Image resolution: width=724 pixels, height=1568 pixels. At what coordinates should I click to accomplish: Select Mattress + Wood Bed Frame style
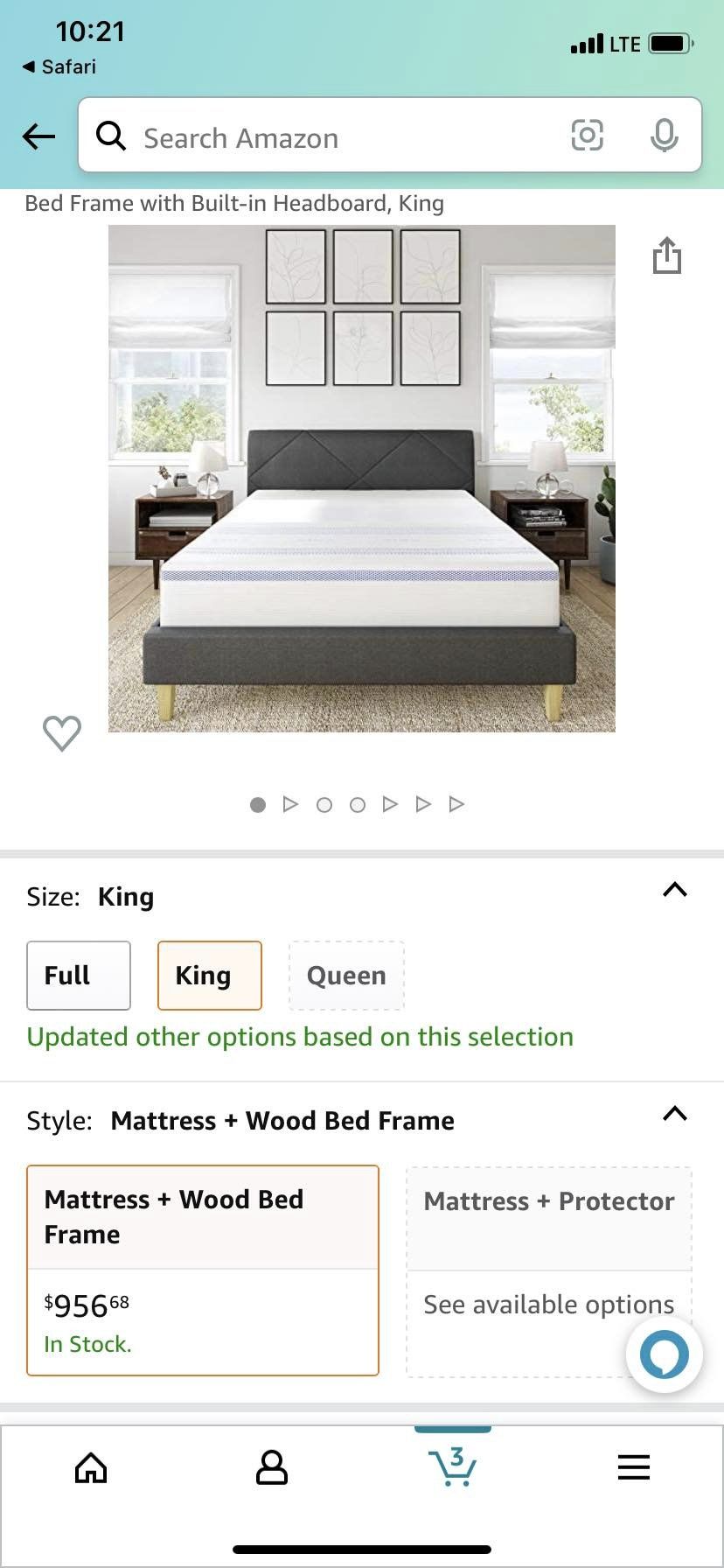point(203,1270)
